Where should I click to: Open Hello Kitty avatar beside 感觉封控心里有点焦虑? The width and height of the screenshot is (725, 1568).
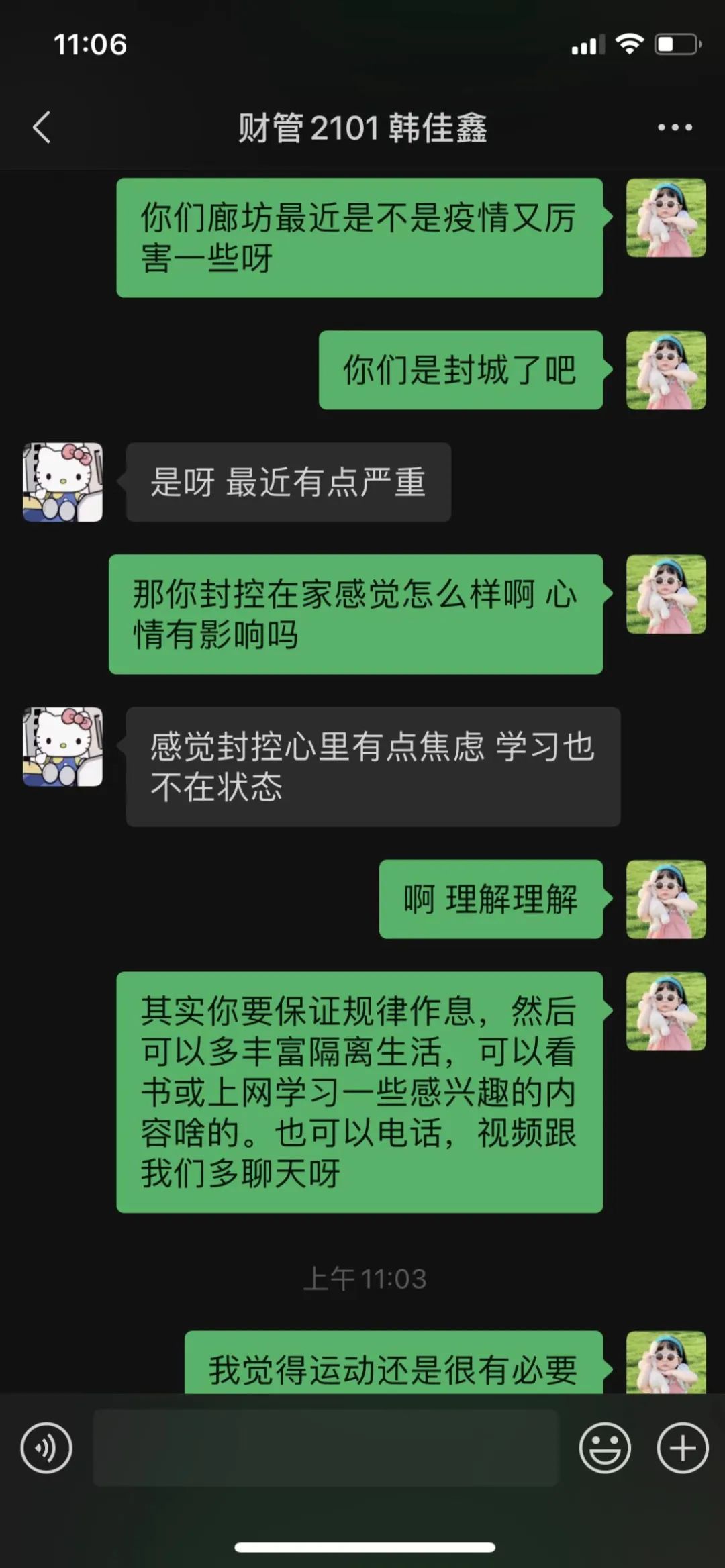[x=63, y=746]
